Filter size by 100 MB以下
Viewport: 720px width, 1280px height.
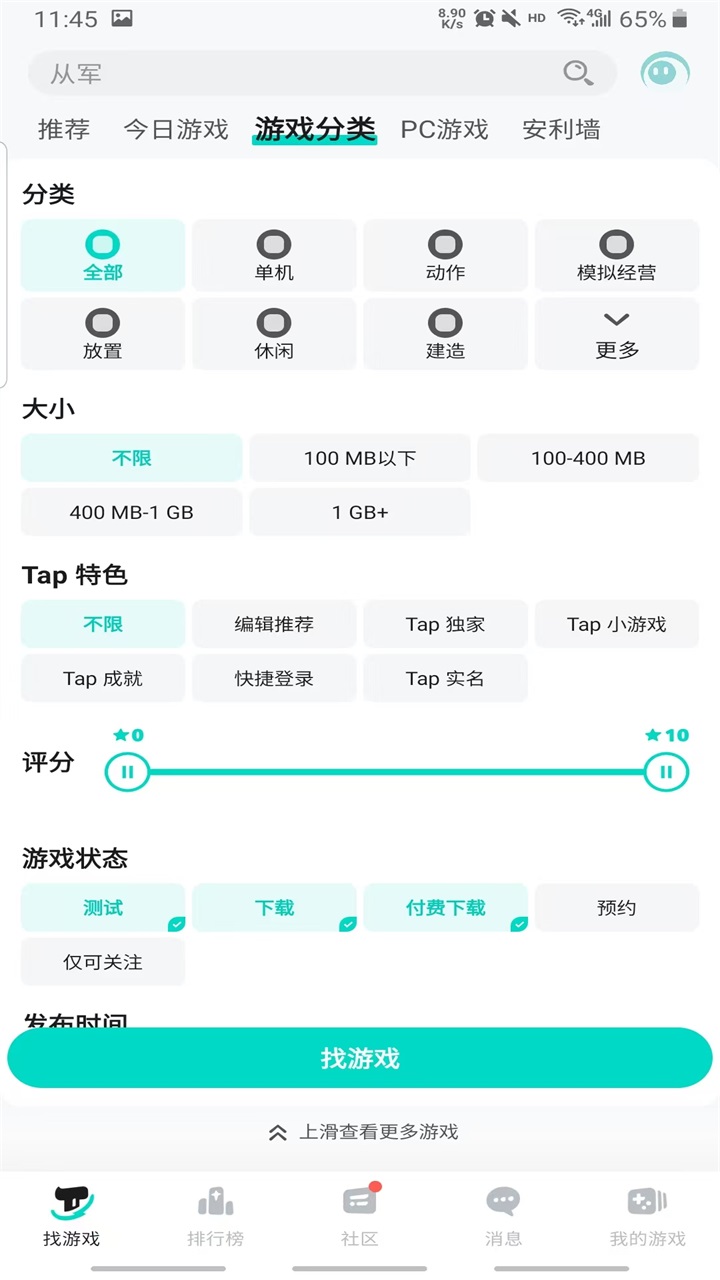pyautogui.click(x=360, y=458)
